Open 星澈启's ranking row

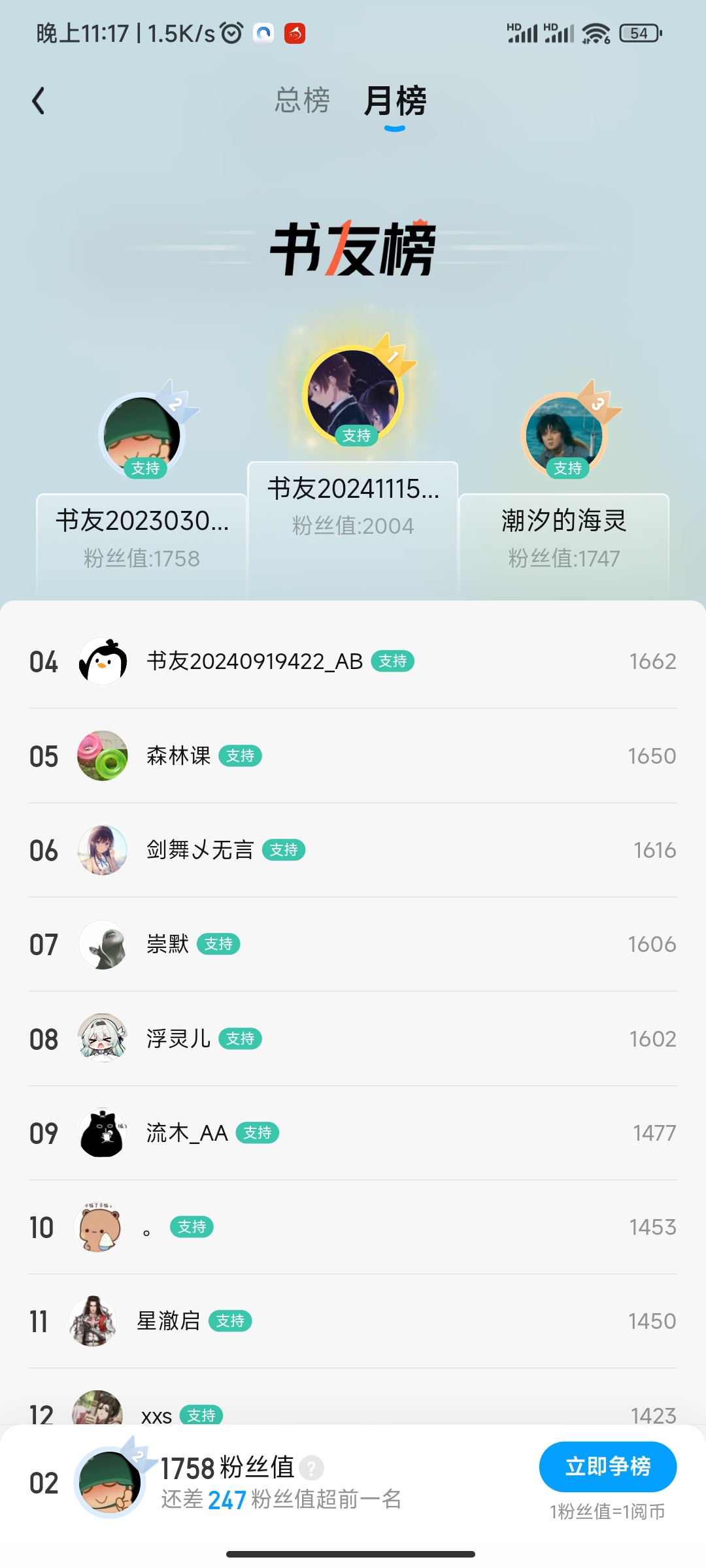353,1321
